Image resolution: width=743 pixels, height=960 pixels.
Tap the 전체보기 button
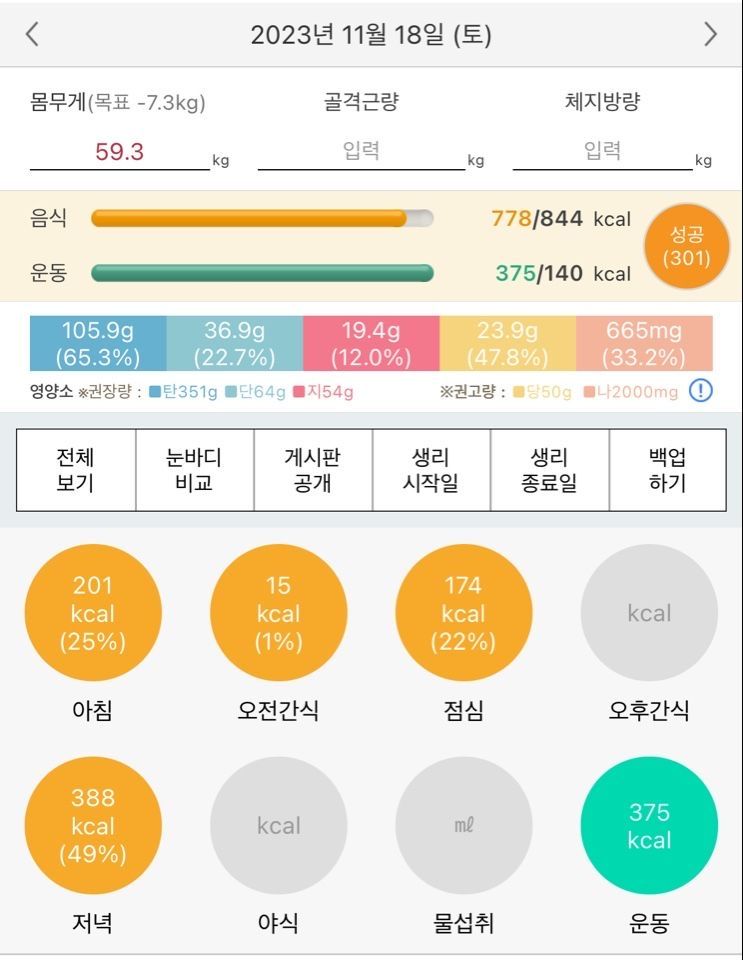click(76, 470)
